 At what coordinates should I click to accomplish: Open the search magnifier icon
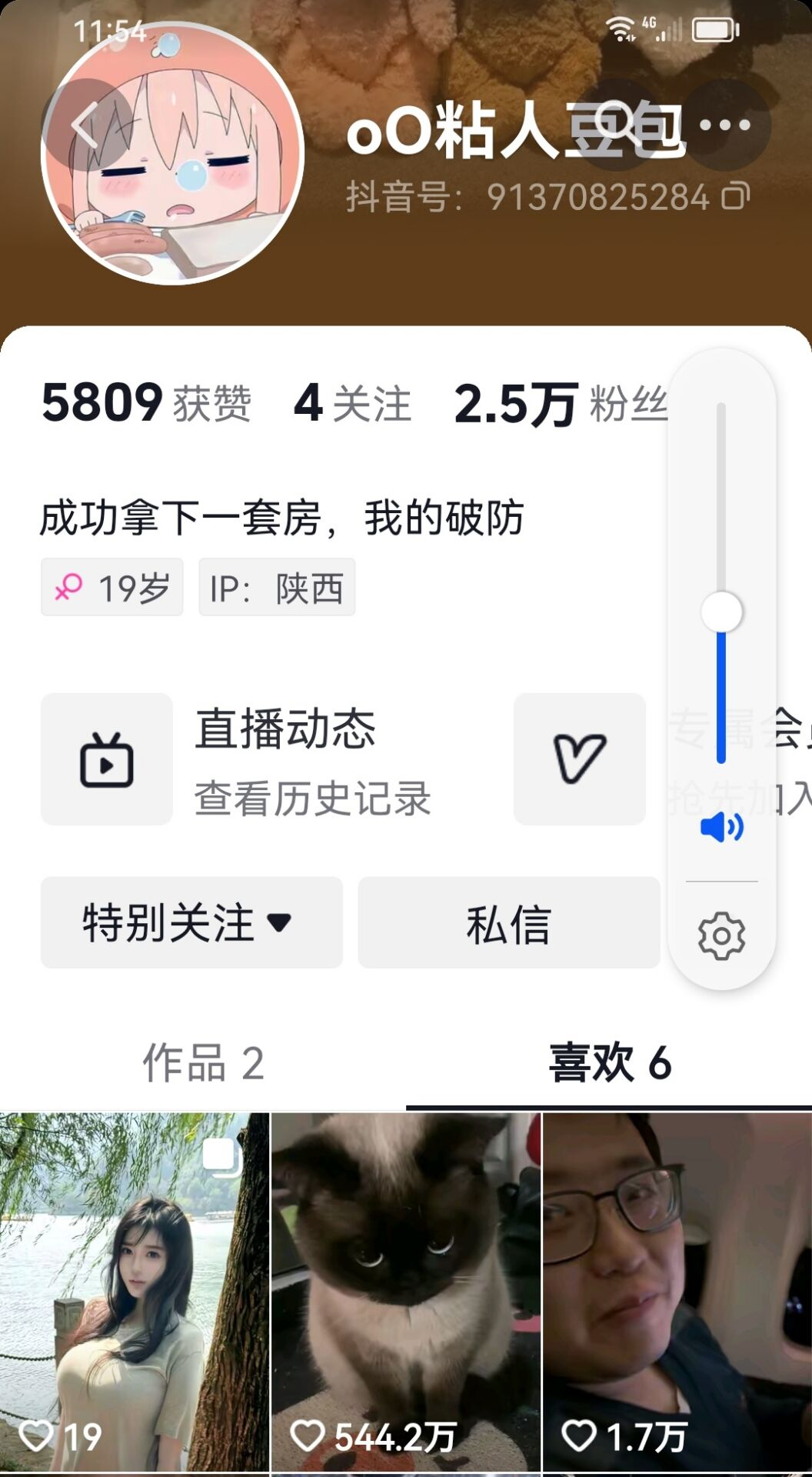pyautogui.click(x=615, y=125)
